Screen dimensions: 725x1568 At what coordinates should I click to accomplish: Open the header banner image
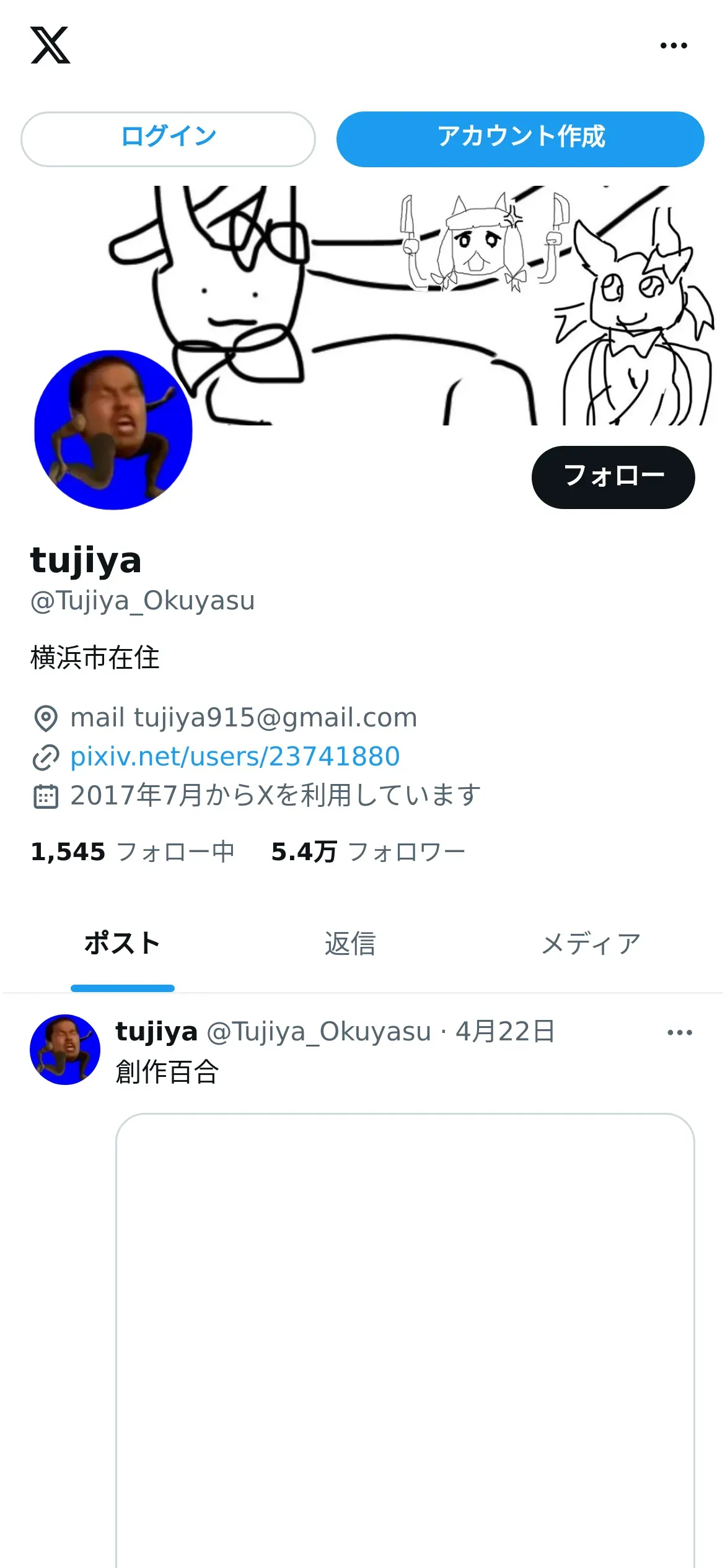point(434,279)
